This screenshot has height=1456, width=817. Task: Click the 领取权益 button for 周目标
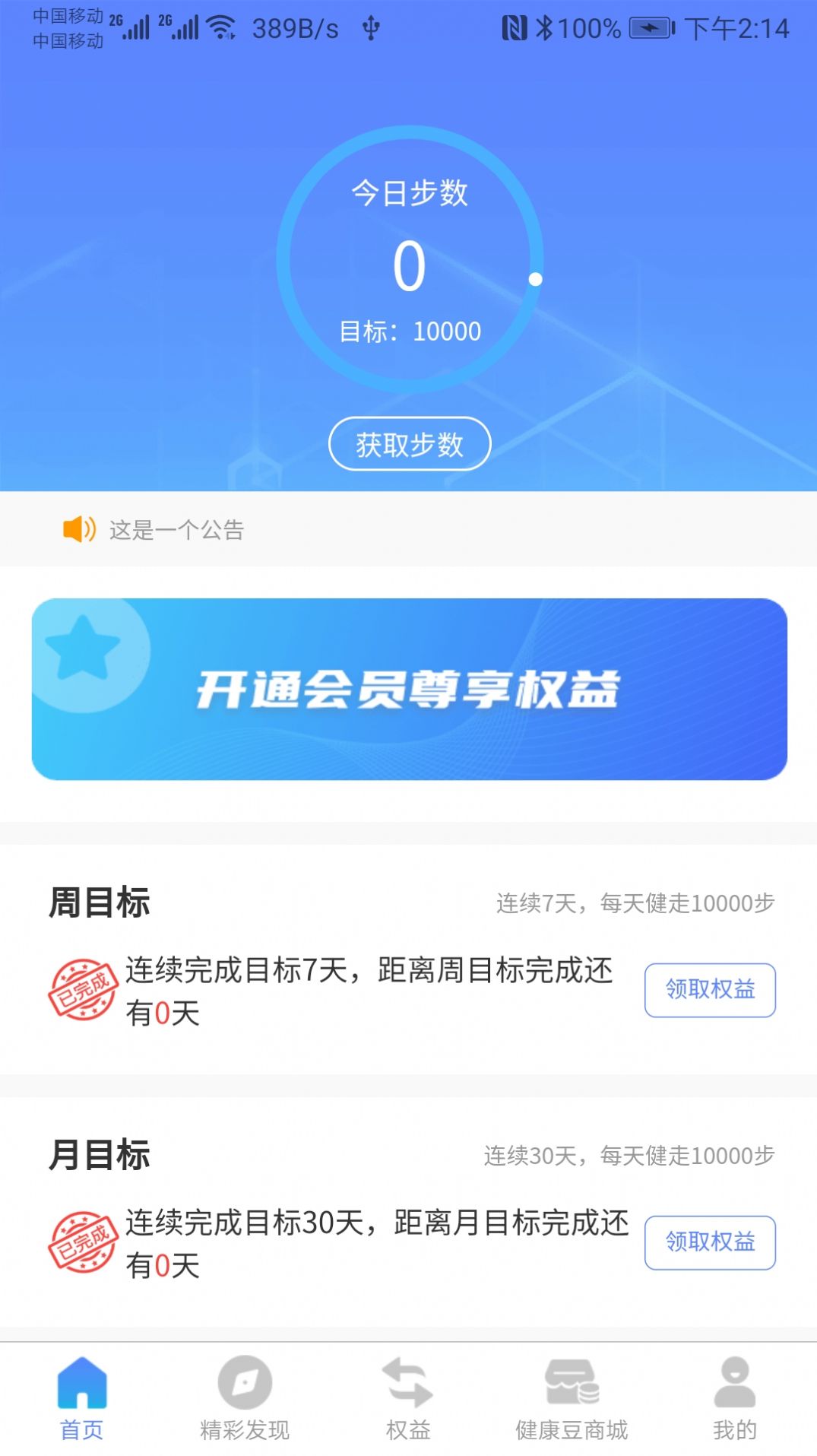[709, 991]
